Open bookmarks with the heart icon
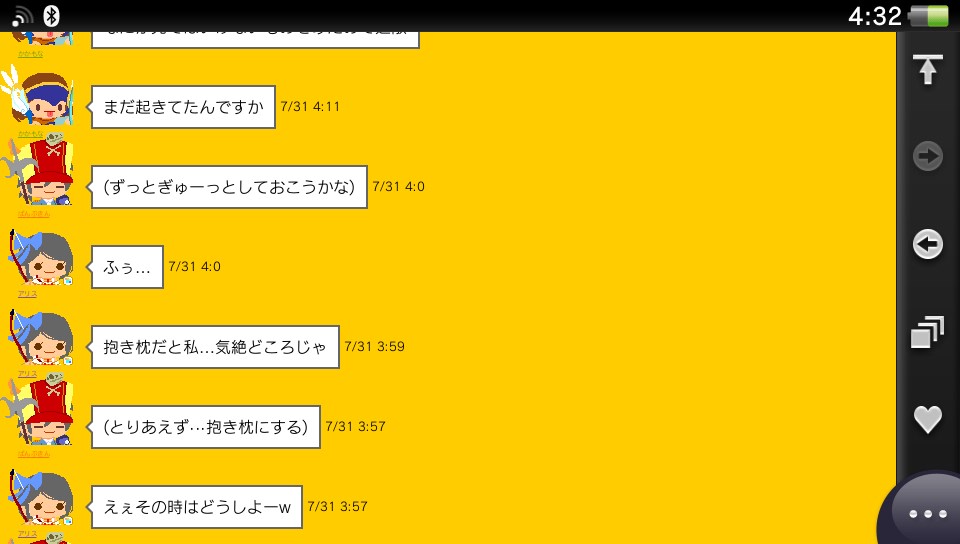This screenshot has height=544, width=960. (x=928, y=419)
